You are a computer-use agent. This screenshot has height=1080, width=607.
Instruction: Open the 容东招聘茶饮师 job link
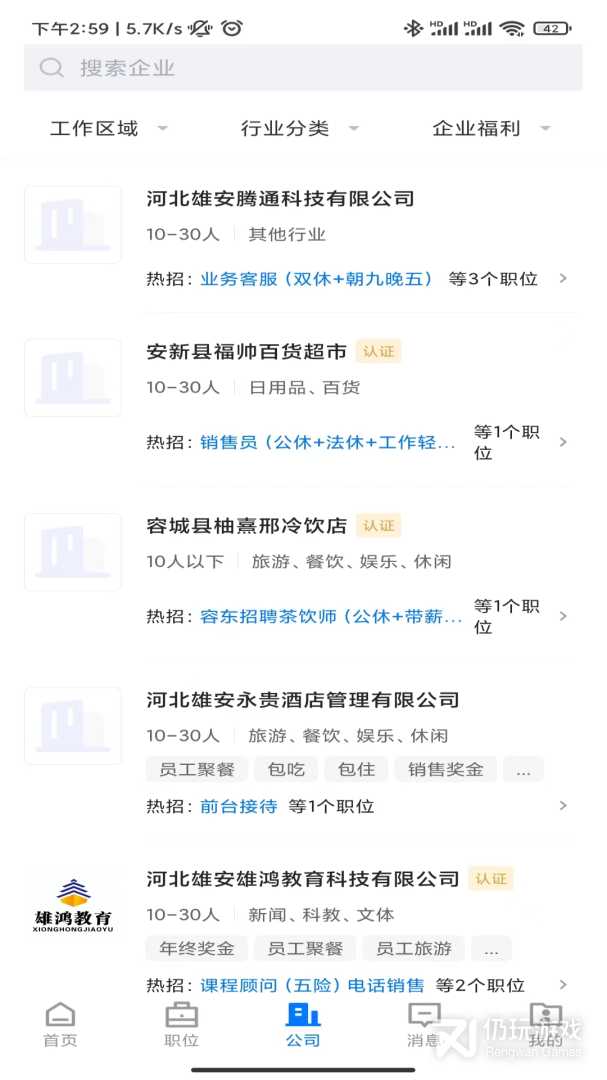point(331,616)
